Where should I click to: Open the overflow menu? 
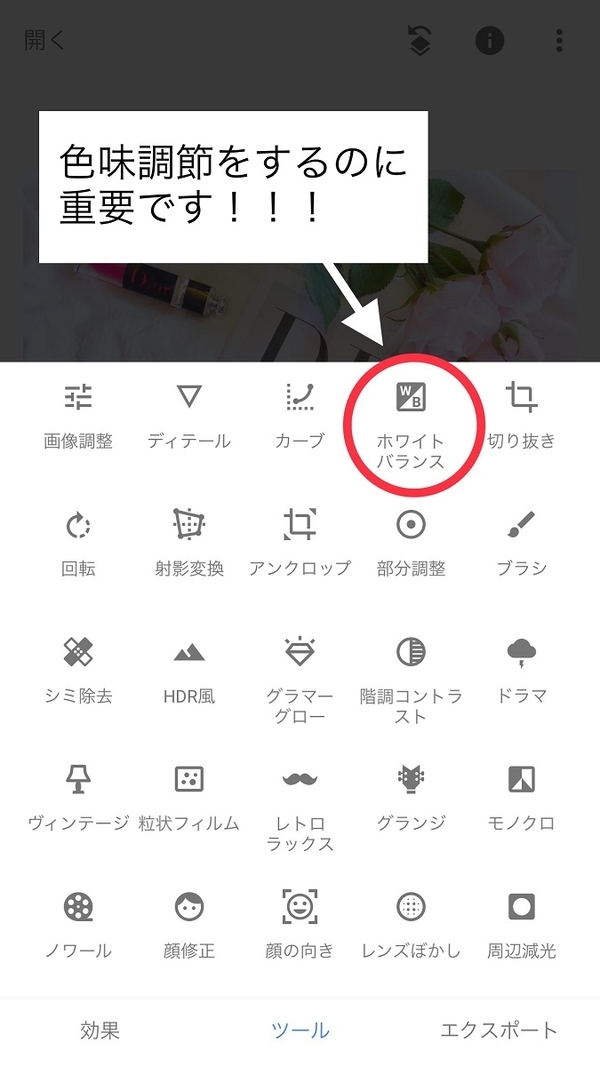click(x=558, y=40)
